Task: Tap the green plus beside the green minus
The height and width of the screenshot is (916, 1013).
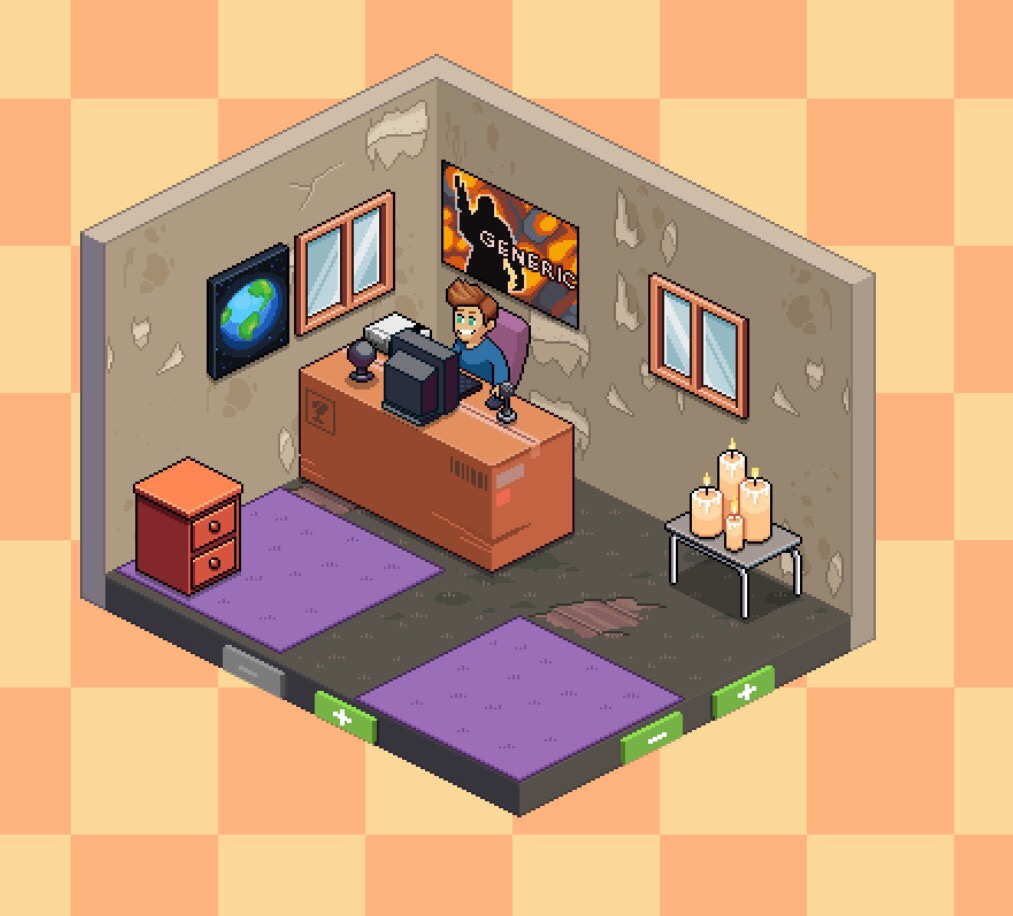Action: (x=743, y=692)
